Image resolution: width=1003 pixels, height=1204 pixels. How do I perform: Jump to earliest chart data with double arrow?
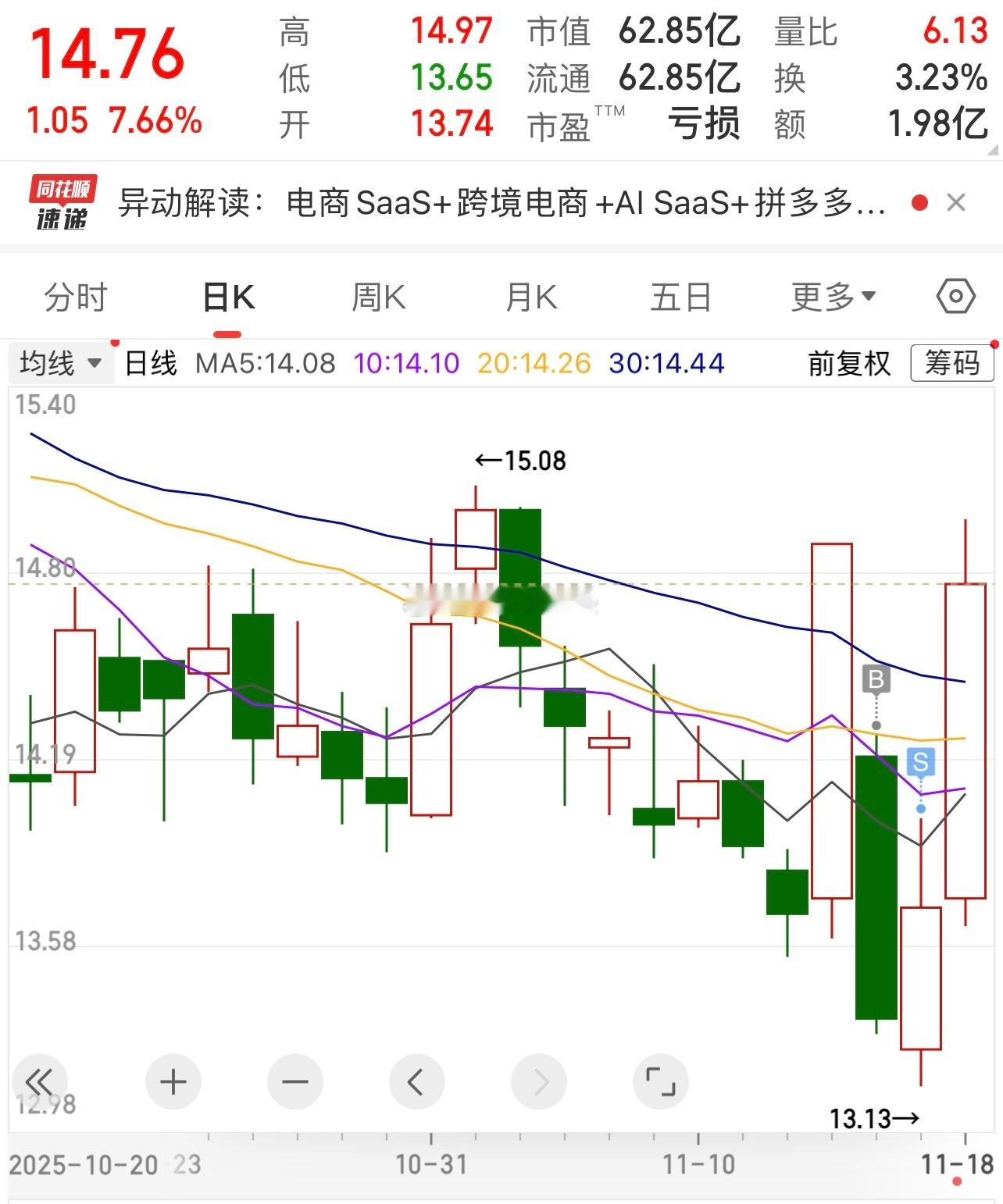39,1082
